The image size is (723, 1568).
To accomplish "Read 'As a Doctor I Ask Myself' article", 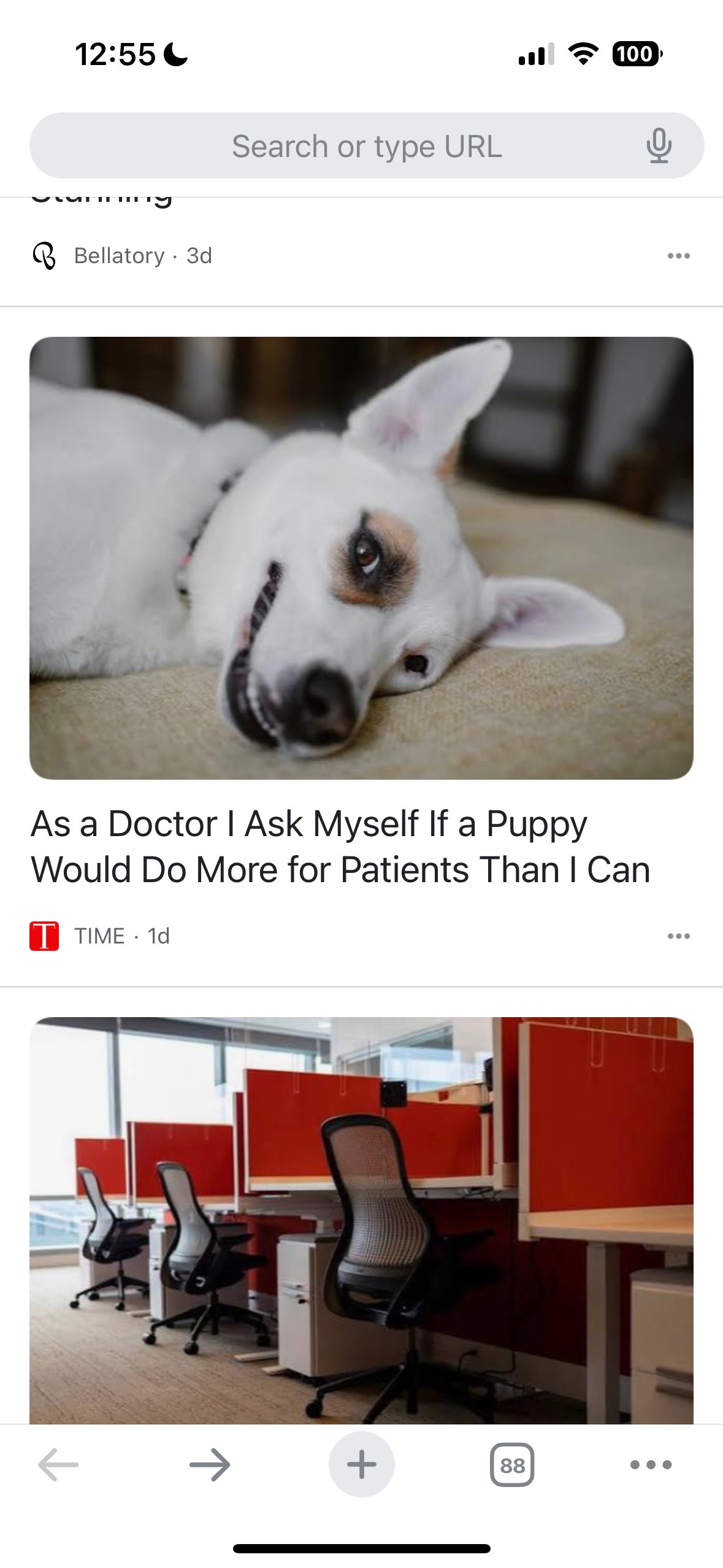I will 340,847.
